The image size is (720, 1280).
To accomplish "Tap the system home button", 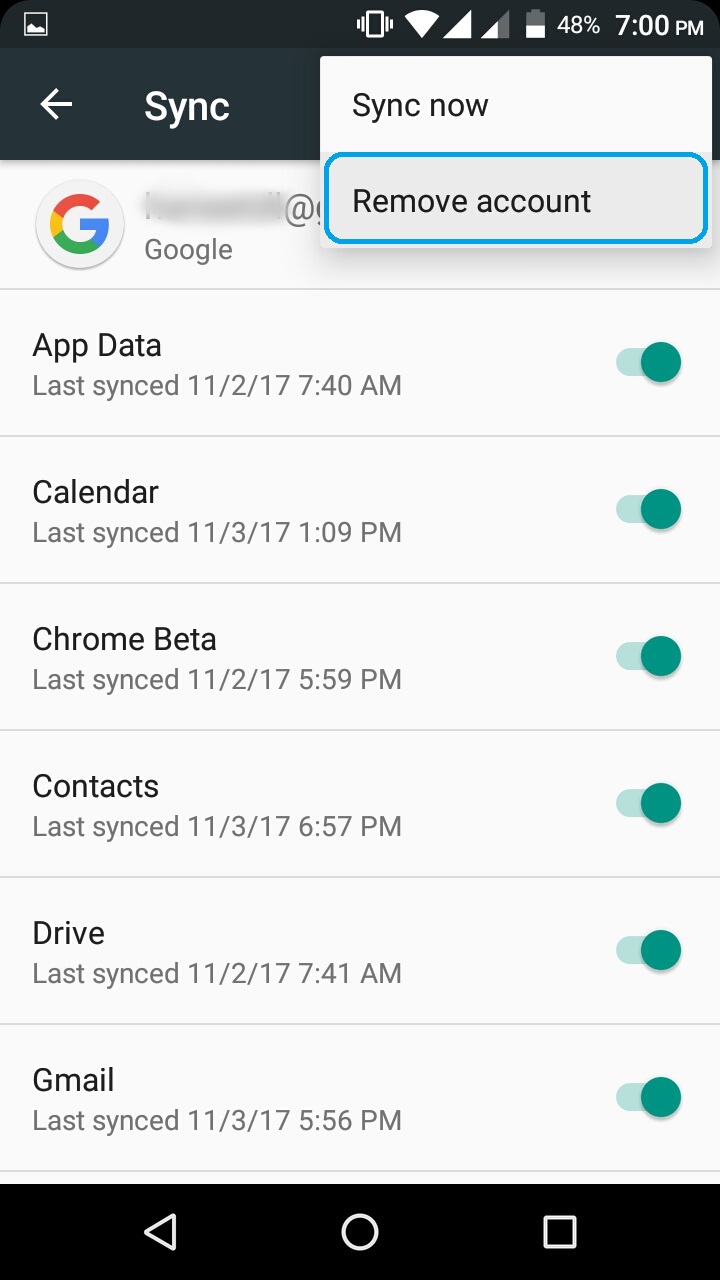I will click(x=360, y=1232).
